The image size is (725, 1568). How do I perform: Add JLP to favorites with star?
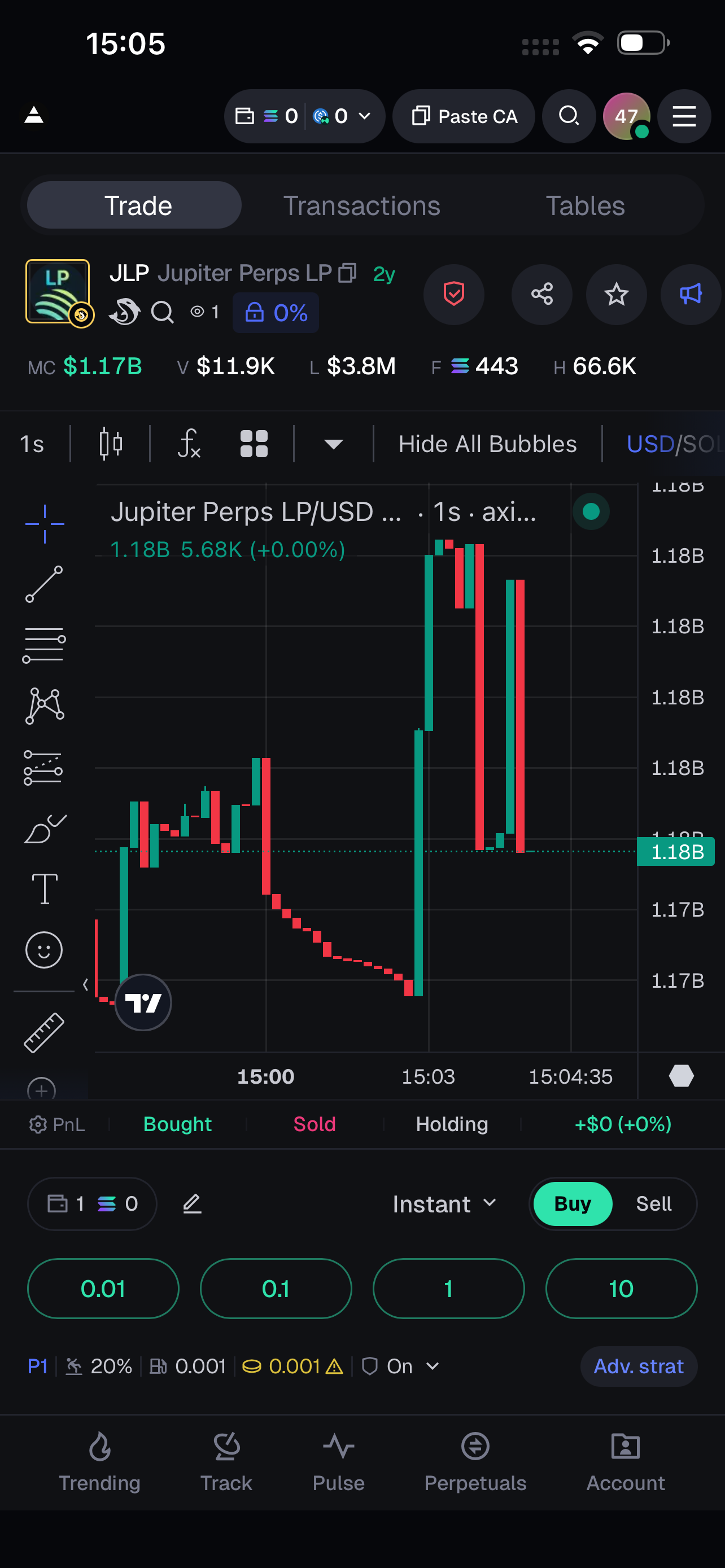coord(615,294)
